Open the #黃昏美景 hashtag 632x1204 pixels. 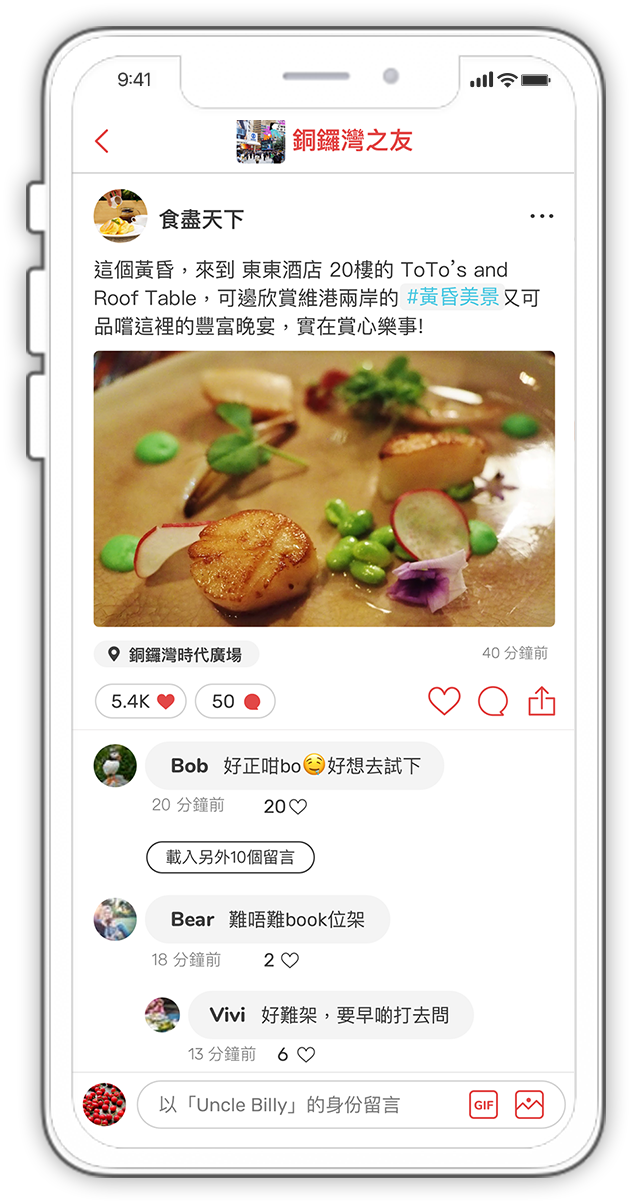451,297
